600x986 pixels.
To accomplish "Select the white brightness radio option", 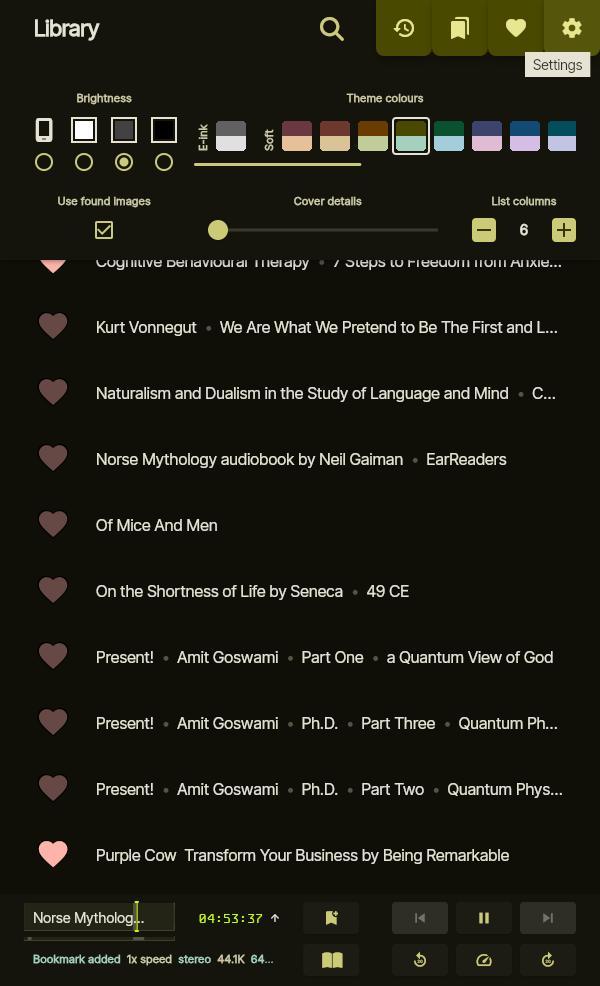I will click(84, 162).
